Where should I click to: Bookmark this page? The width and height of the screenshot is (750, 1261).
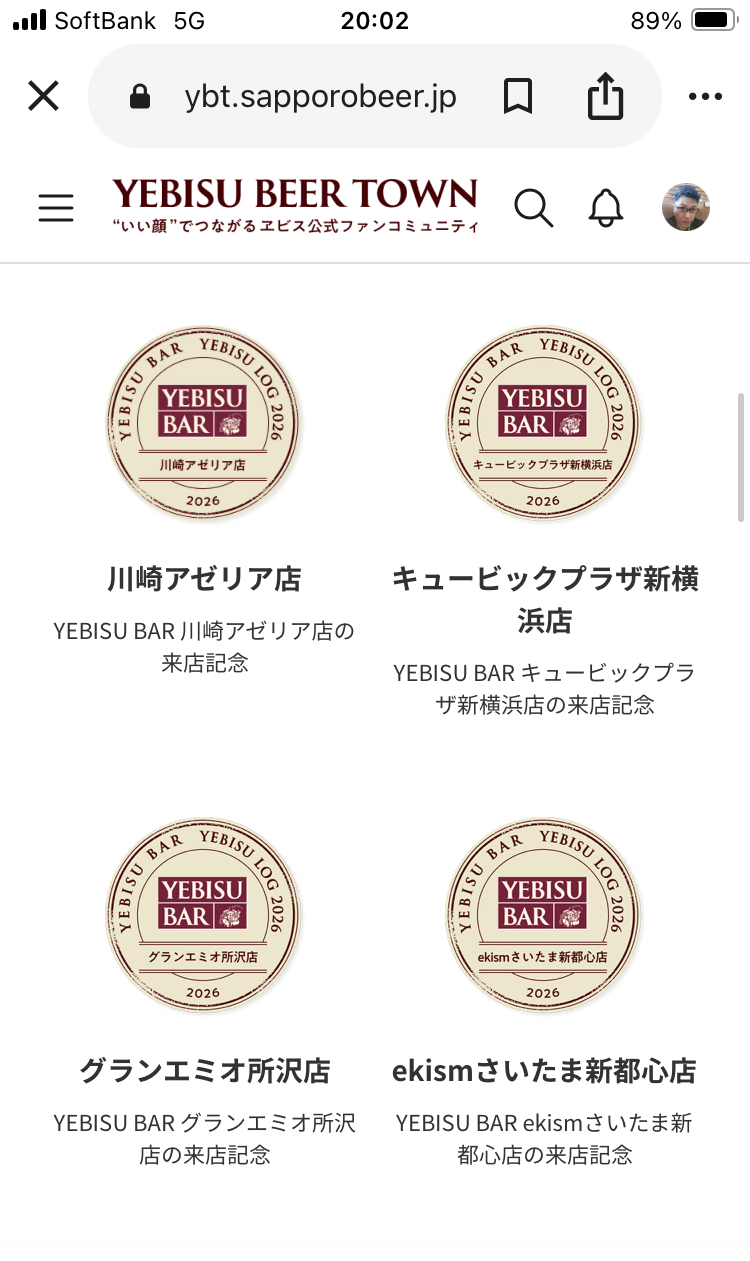coord(517,96)
